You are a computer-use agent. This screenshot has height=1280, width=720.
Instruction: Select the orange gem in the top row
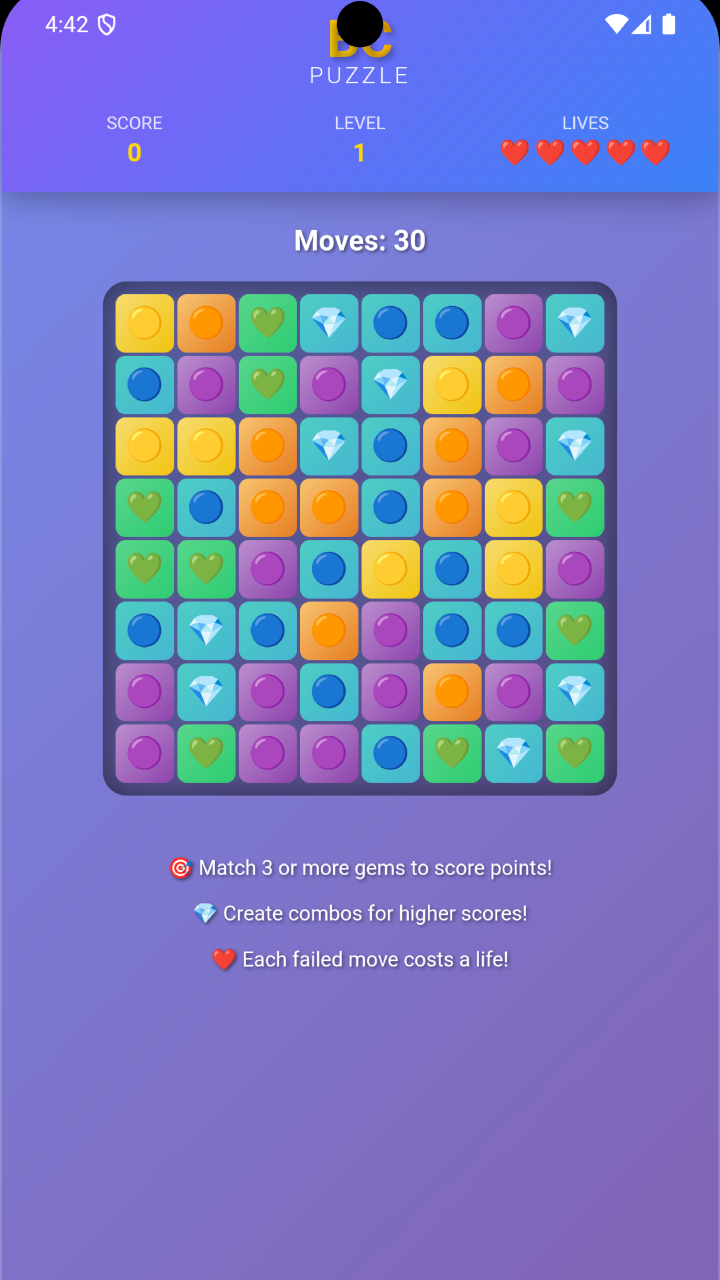[x=206, y=323]
